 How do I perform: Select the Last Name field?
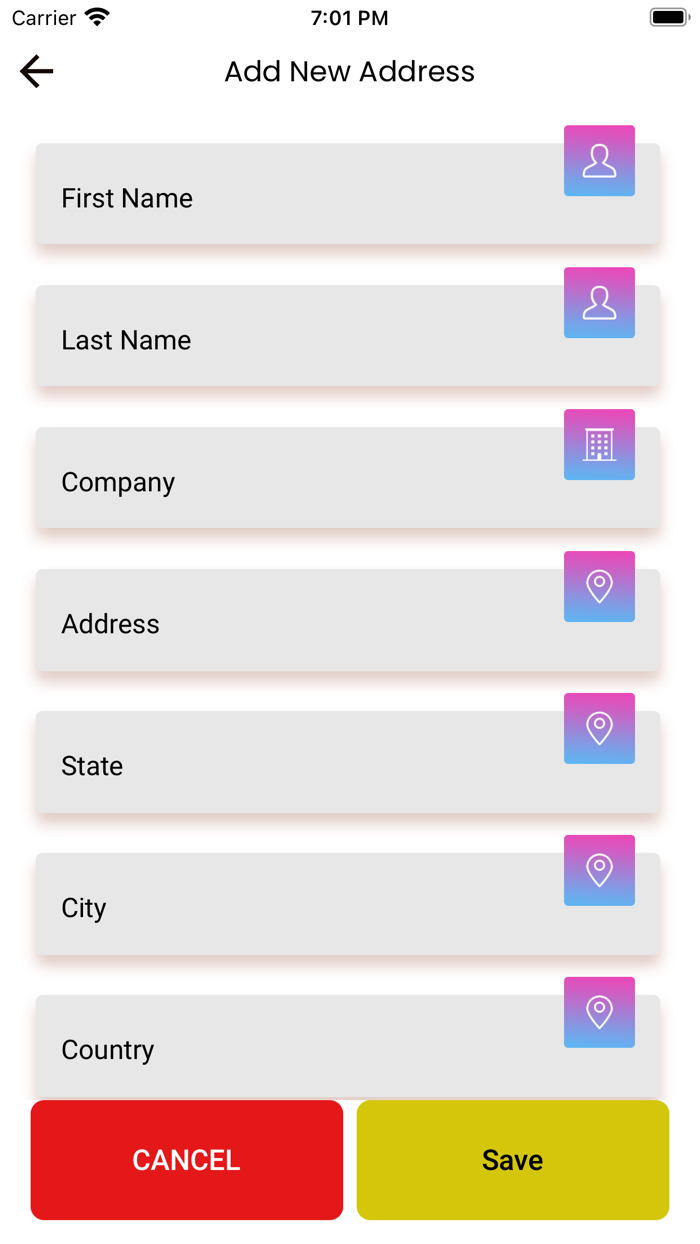[x=348, y=336]
